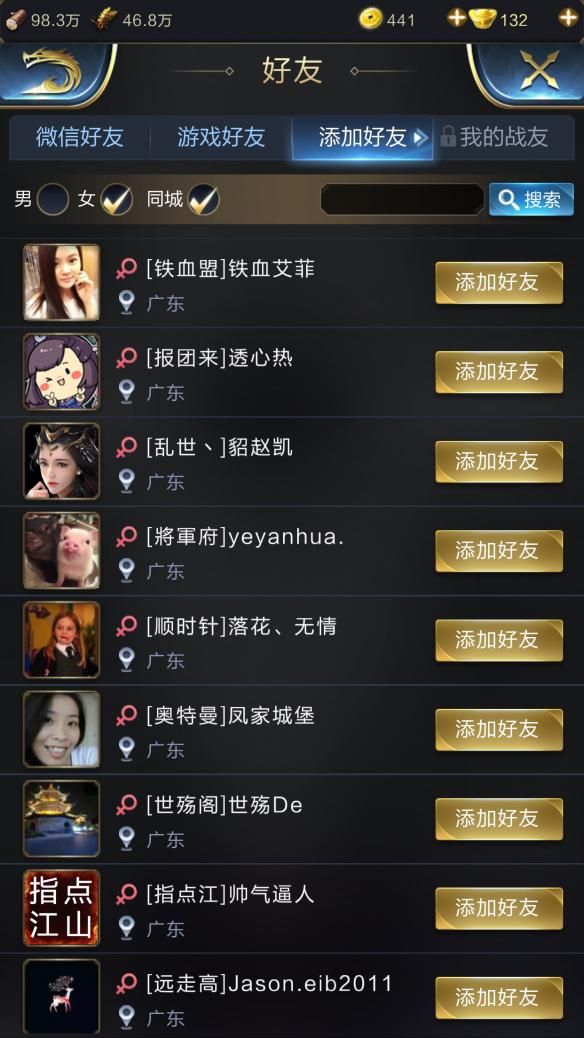Tap the plus next to coins 441

(x=456, y=18)
